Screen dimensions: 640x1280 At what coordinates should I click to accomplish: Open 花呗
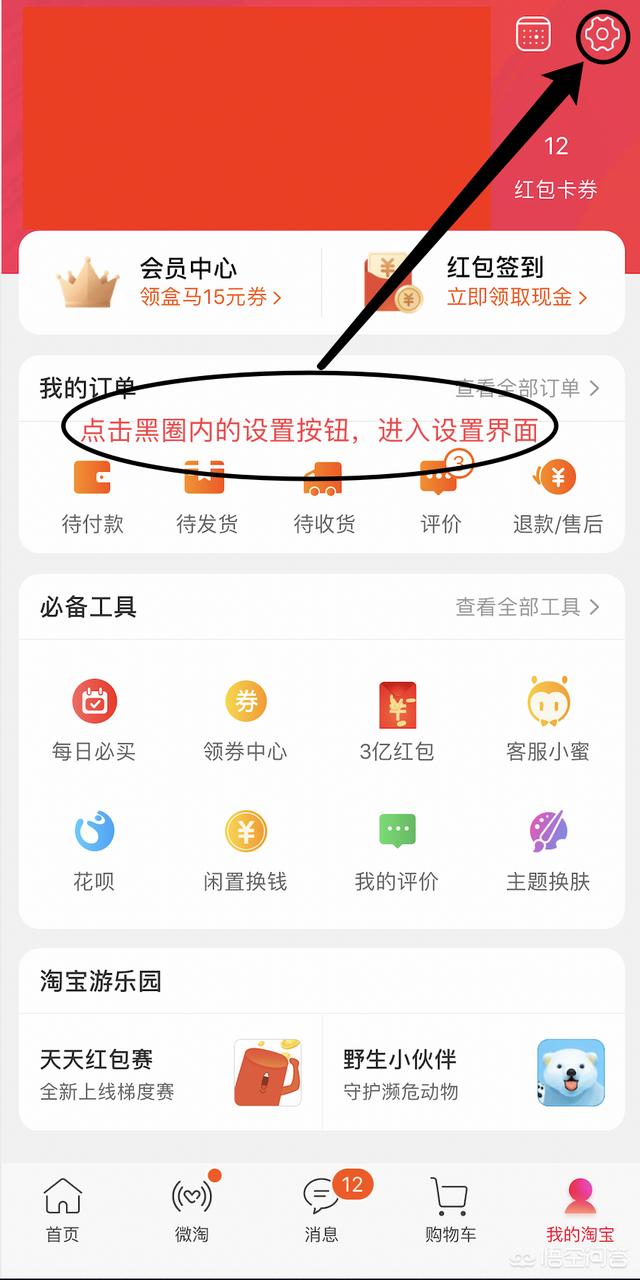point(94,850)
